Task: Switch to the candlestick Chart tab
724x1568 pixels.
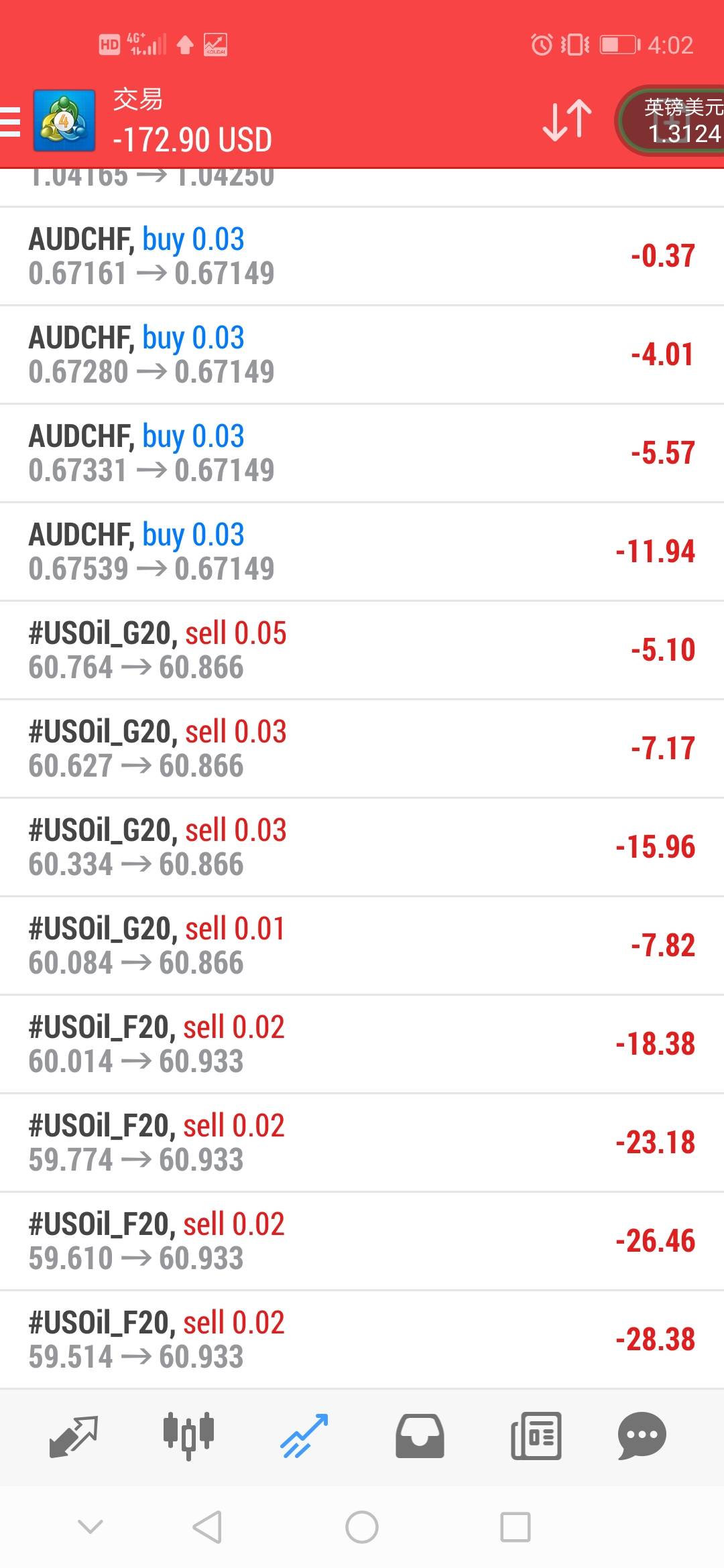Action: pos(188,1436)
